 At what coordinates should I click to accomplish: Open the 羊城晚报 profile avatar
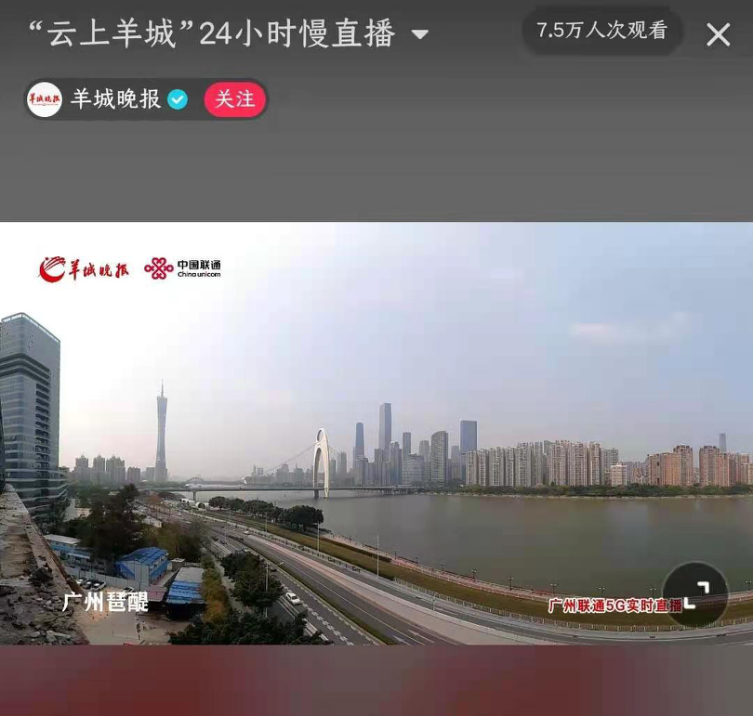click(x=44, y=99)
